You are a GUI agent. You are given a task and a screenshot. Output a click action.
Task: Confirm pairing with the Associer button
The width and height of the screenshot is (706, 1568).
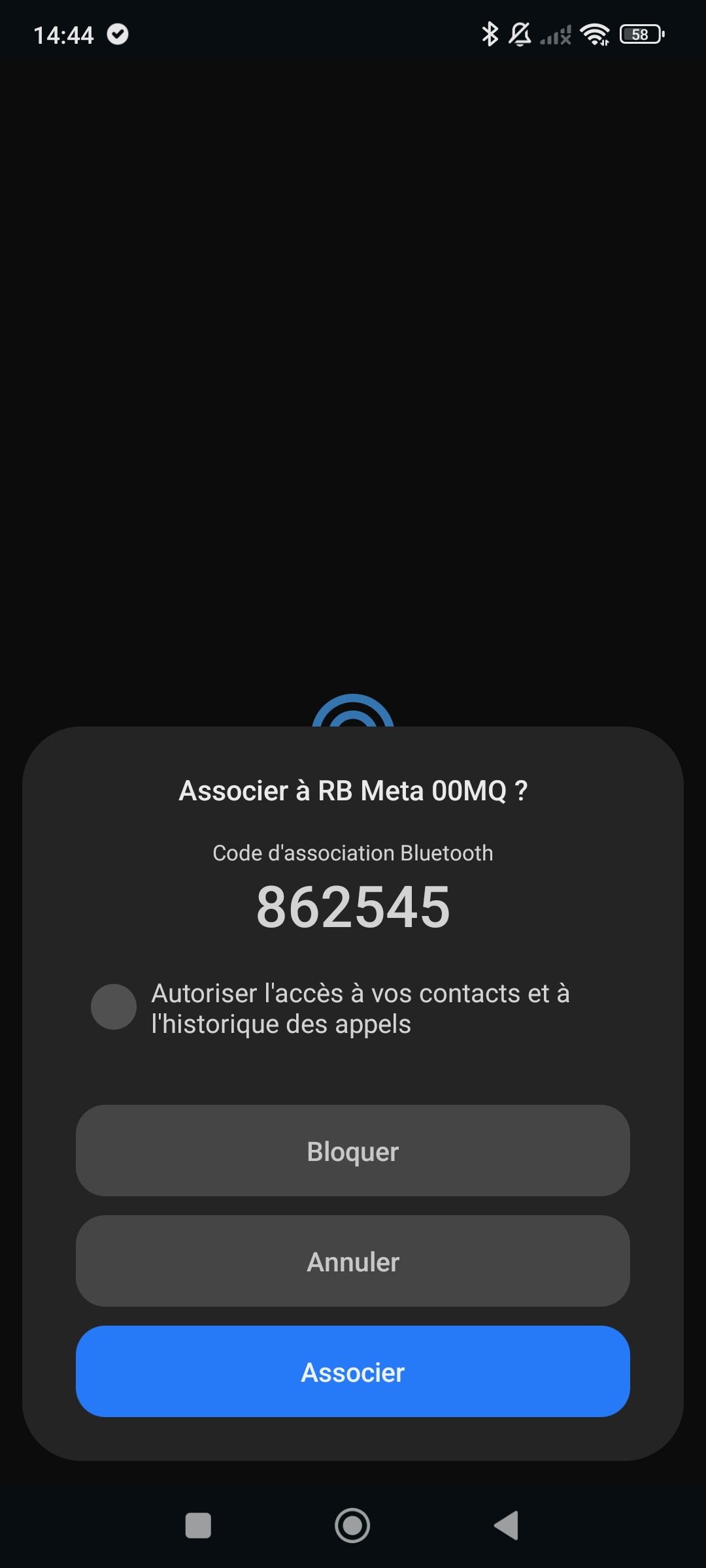[353, 1371]
